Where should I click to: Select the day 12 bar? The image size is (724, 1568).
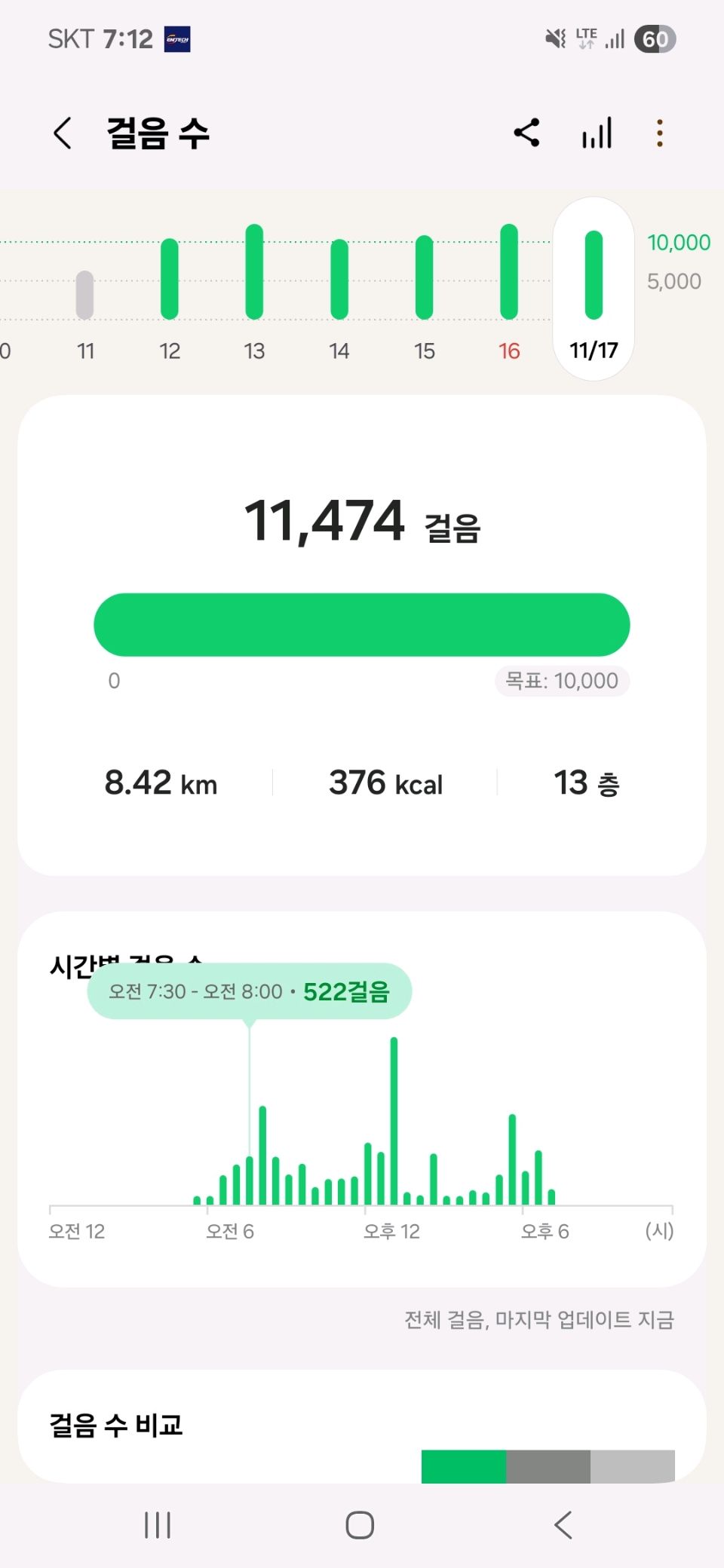pos(170,279)
